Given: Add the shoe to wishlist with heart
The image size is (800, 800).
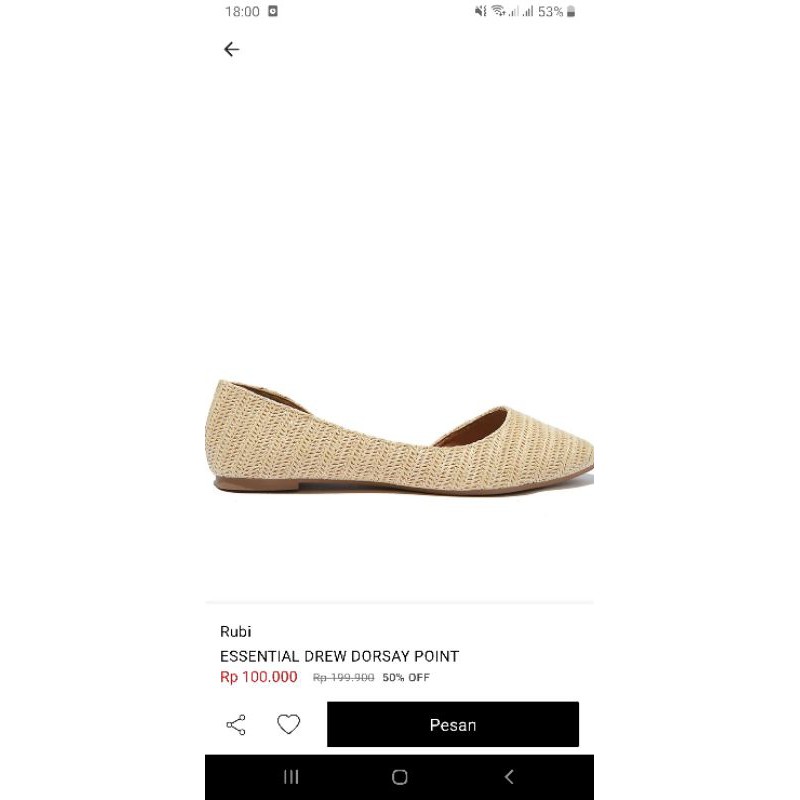Looking at the screenshot, I should pos(288,725).
